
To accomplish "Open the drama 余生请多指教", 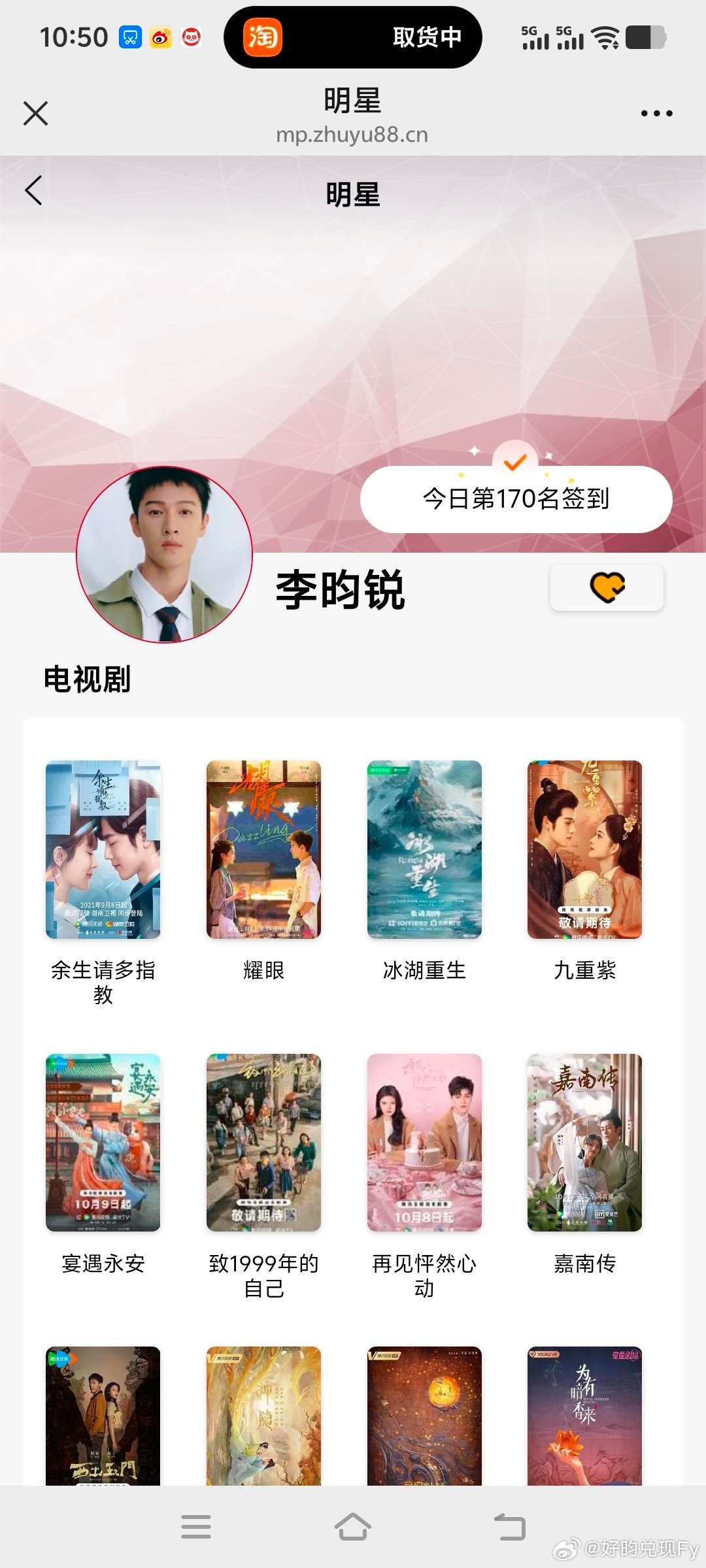I will coord(103,882).
